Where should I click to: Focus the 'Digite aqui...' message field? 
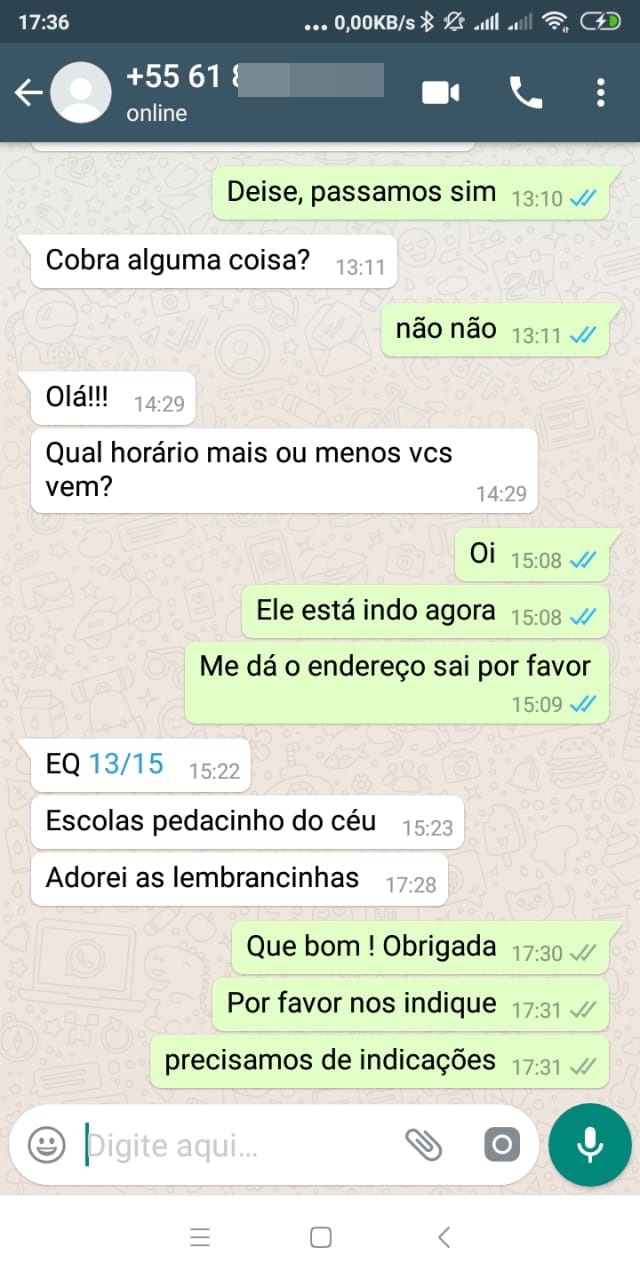point(238,1145)
